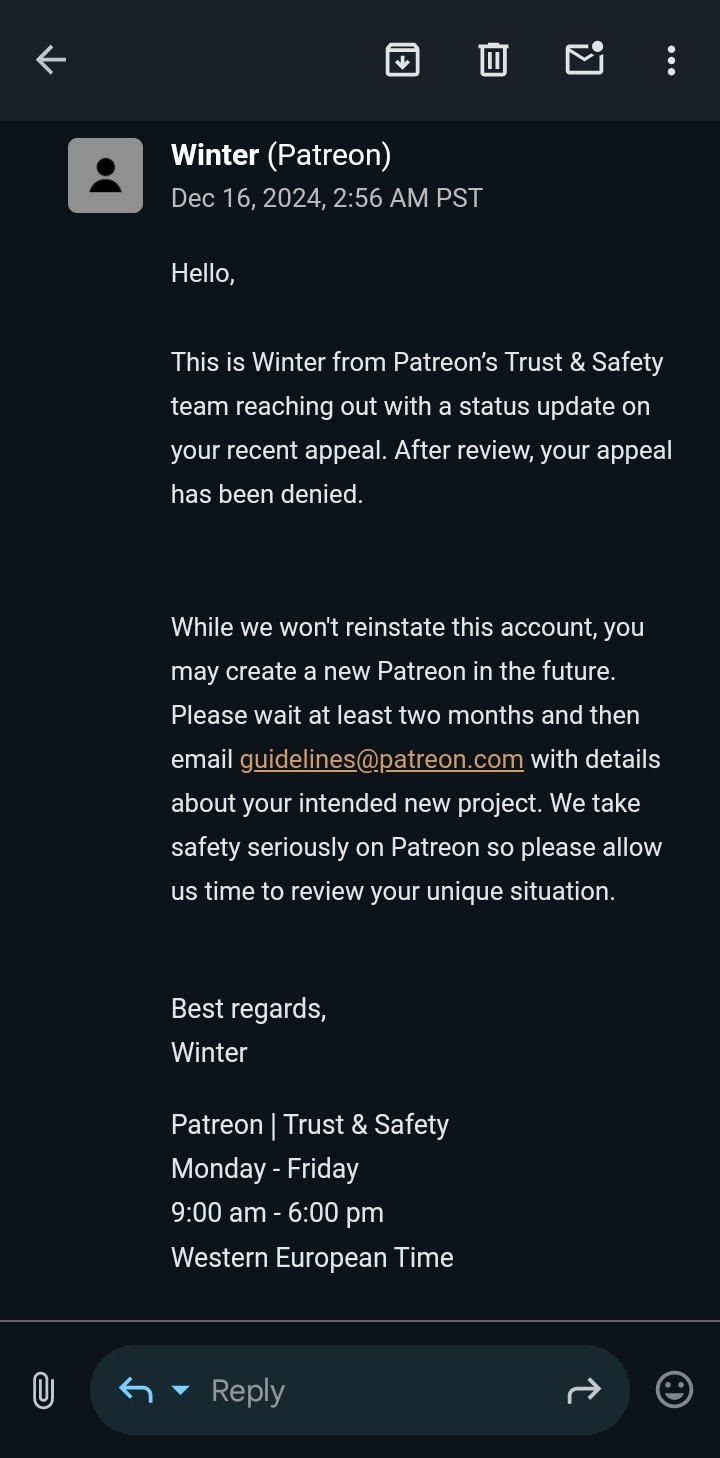Mark this email as unread
The image size is (720, 1458).
(584, 60)
